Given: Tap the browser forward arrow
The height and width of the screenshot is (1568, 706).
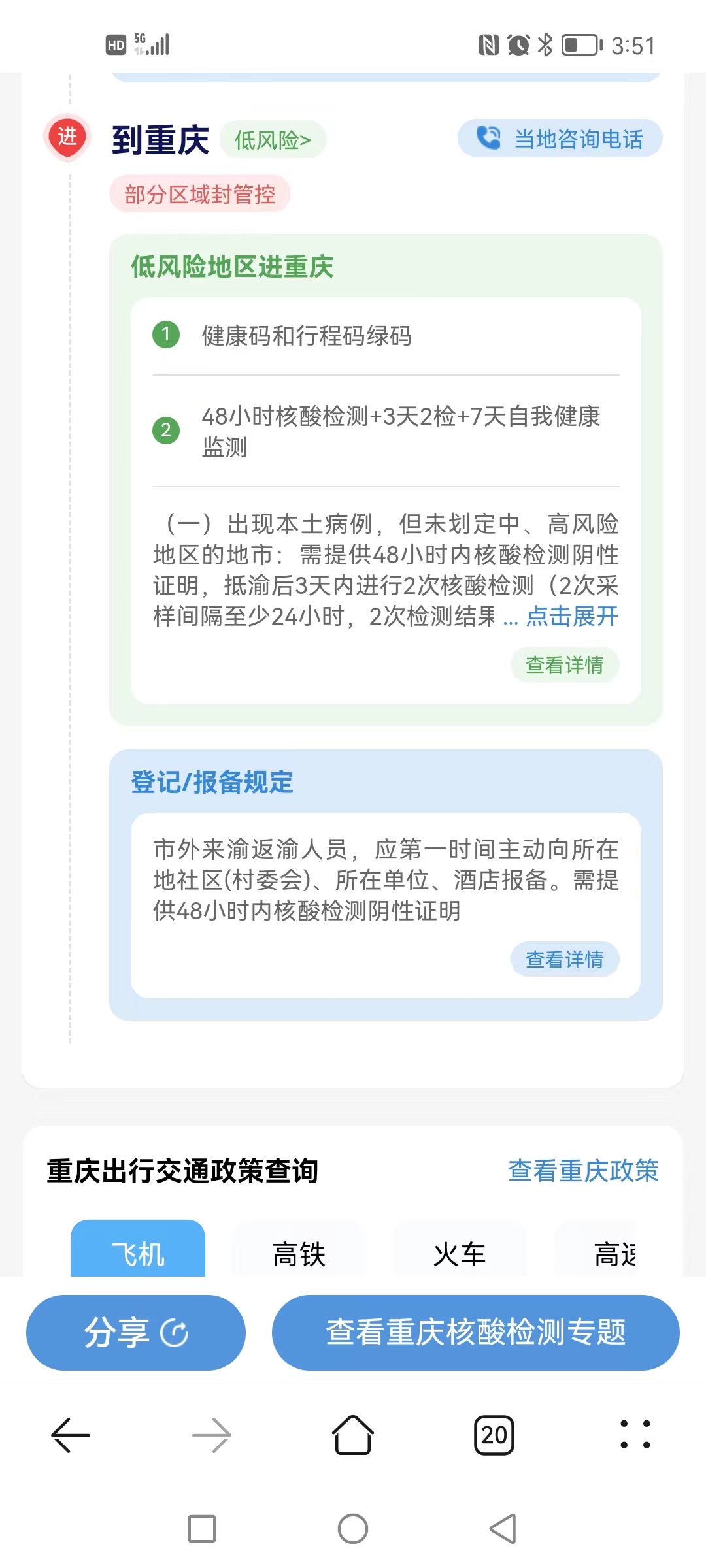Looking at the screenshot, I should click(x=212, y=1435).
